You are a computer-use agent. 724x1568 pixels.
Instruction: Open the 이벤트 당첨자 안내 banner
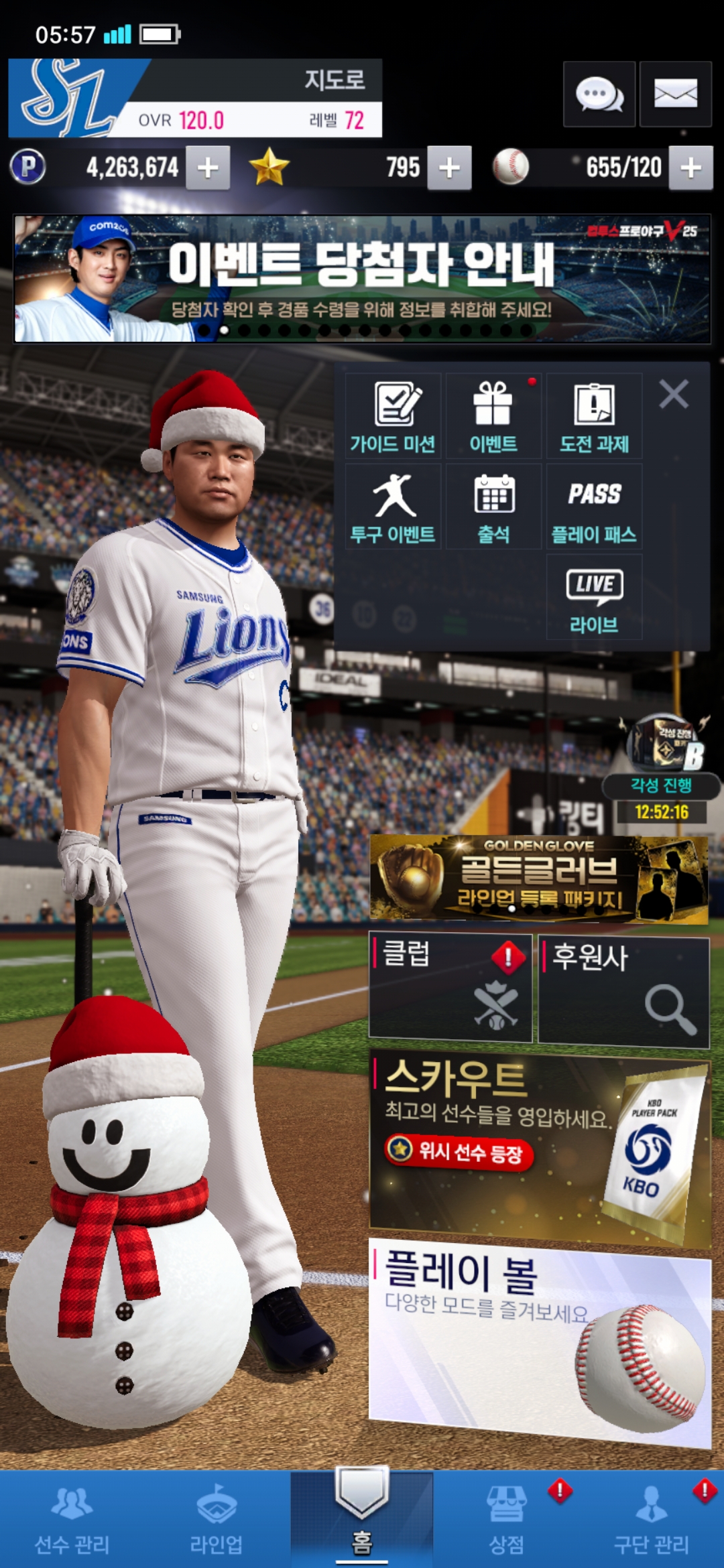pos(362,279)
